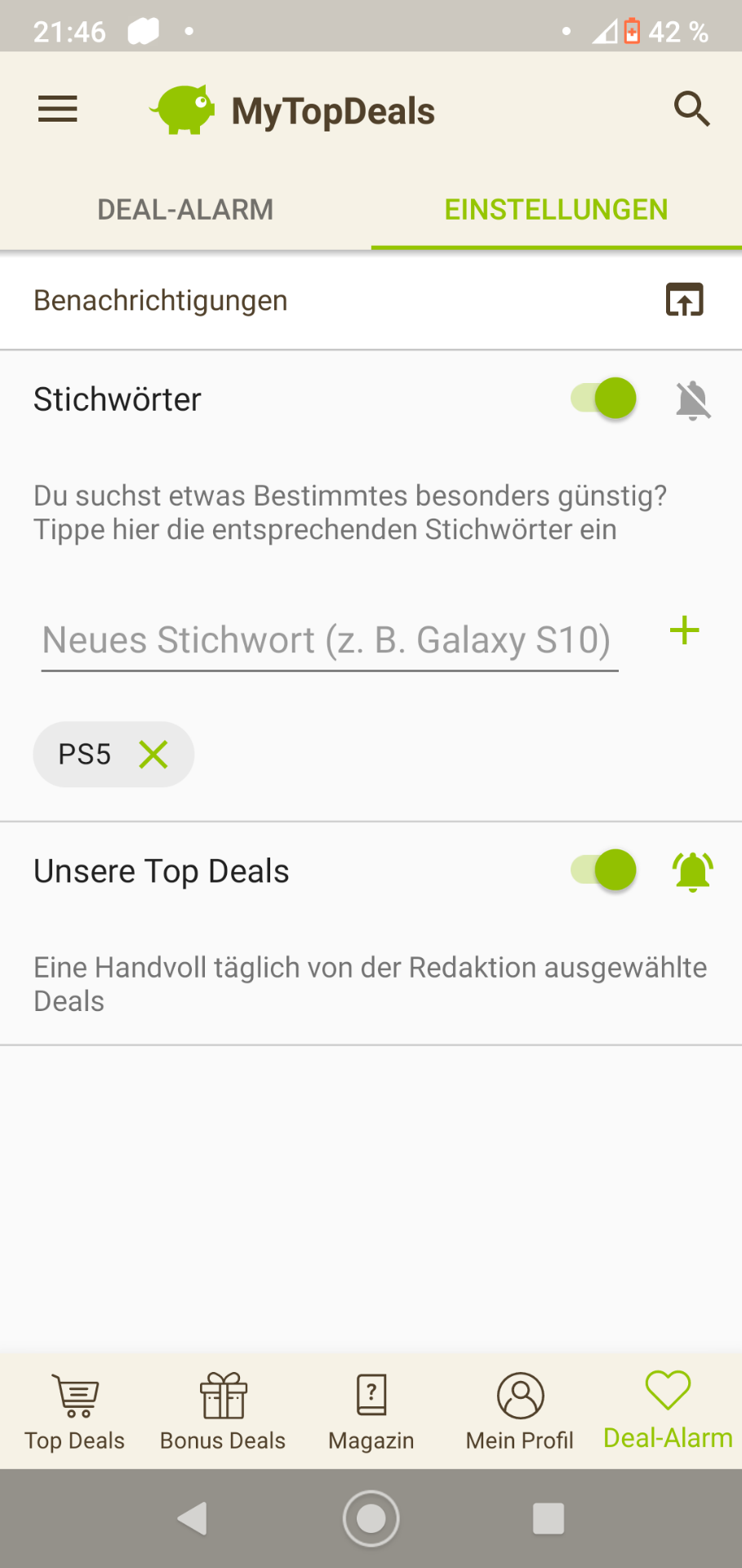Open Benachrichtigungen system settings icon

pyautogui.click(x=684, y=300)
